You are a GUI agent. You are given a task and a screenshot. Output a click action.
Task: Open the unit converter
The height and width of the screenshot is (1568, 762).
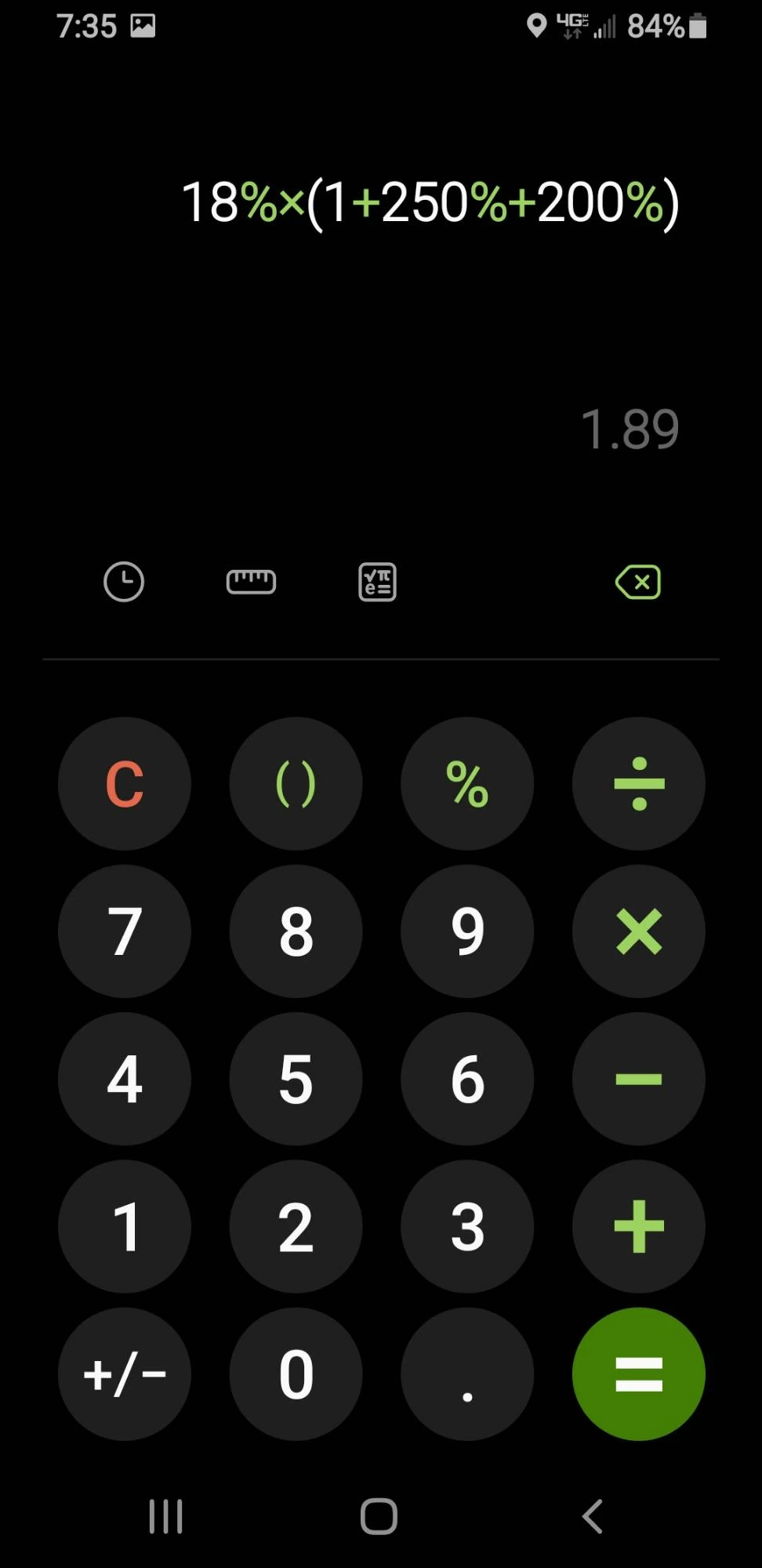[251, 582]
